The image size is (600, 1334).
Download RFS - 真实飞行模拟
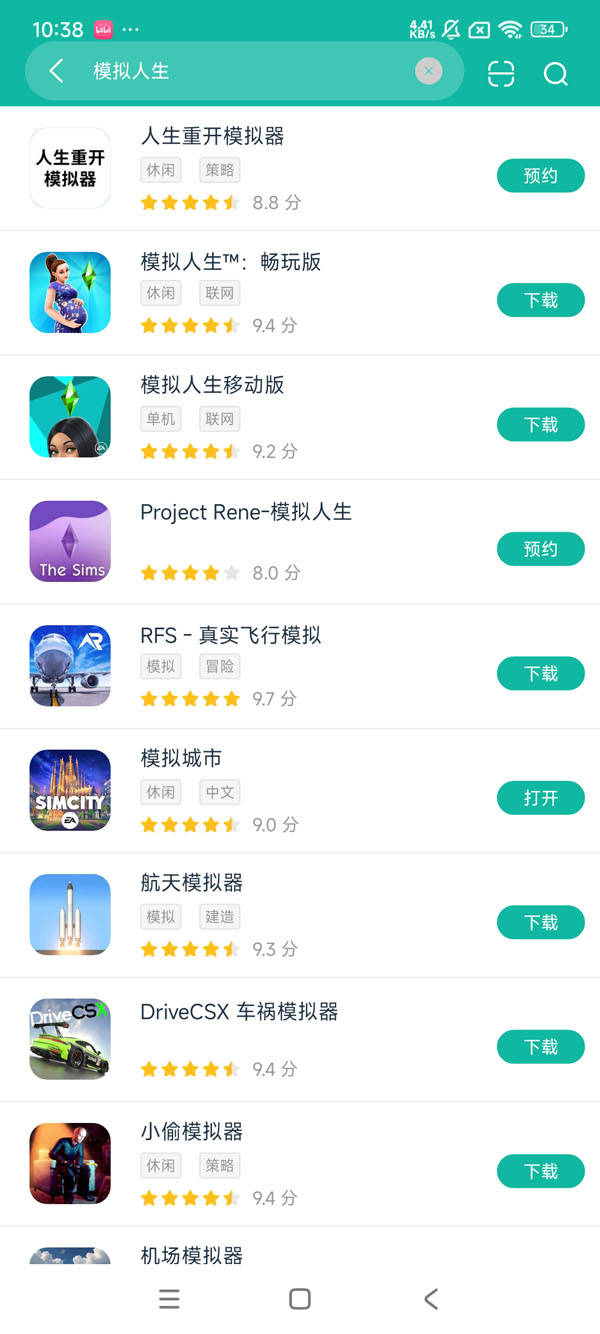540,674
